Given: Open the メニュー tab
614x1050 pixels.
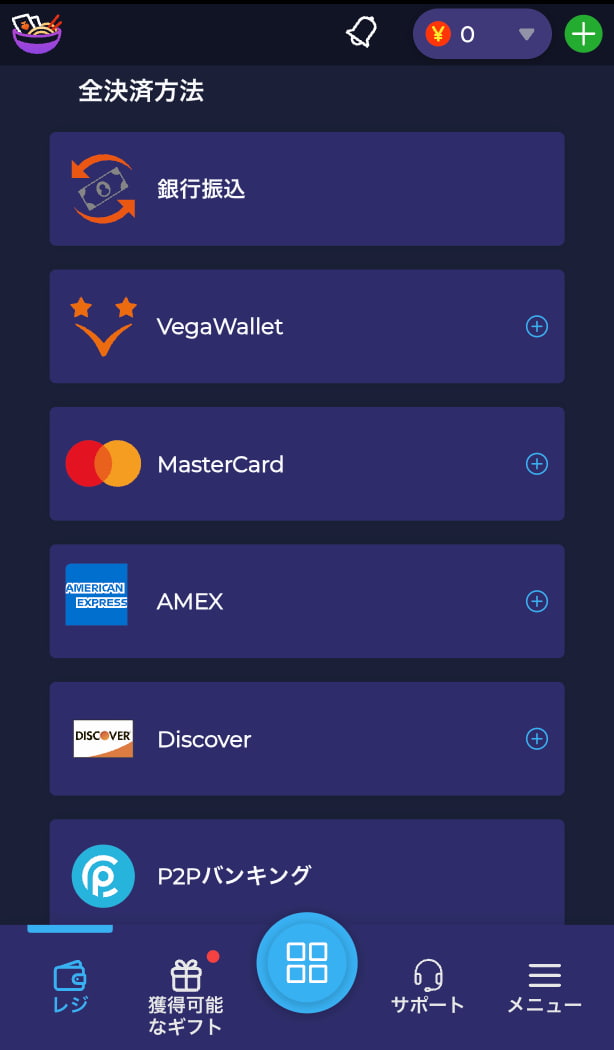Looking at the screenshot, I should [544, 986].
